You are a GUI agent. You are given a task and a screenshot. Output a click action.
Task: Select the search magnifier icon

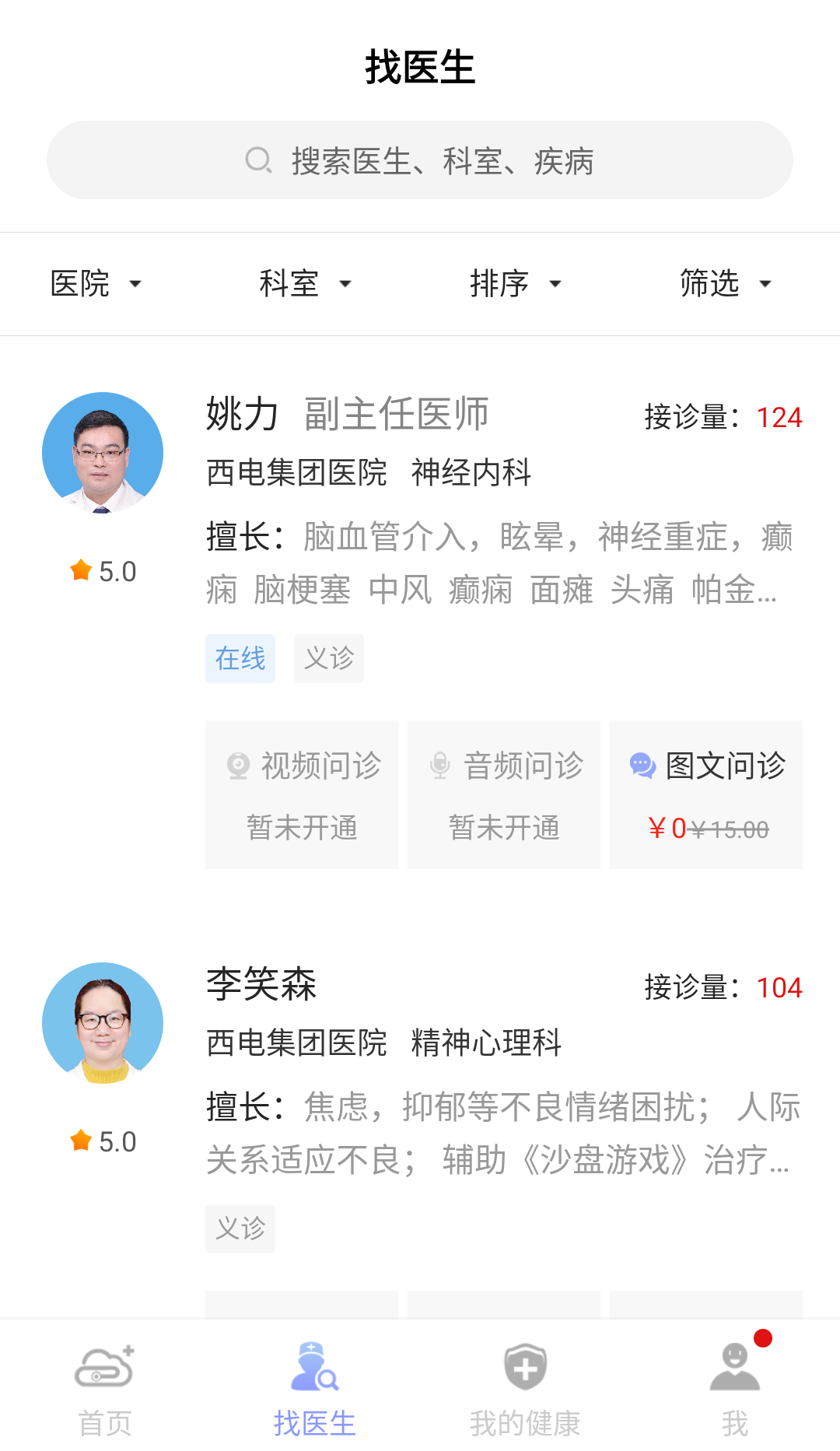(257, 160)
